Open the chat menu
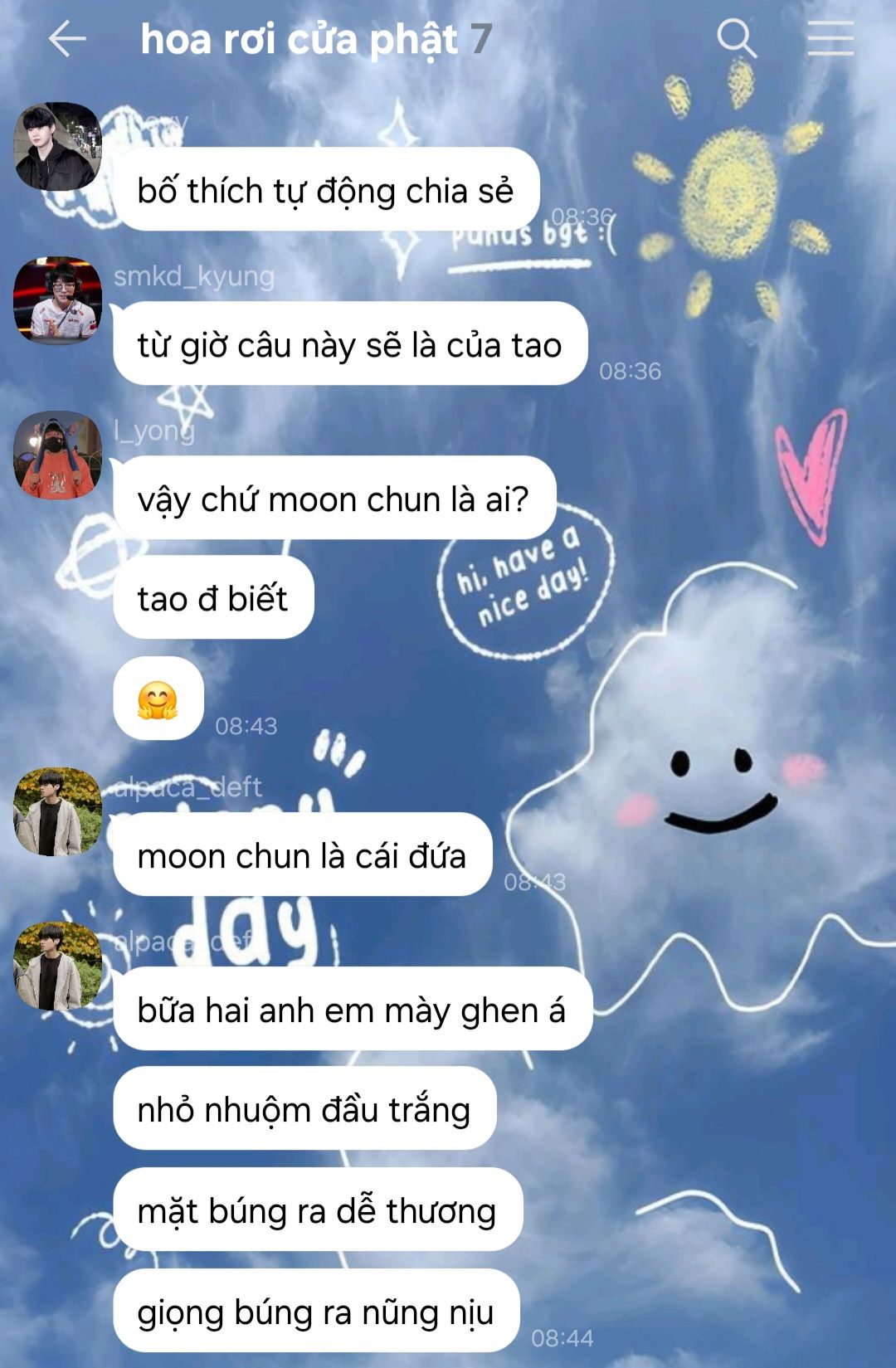Viewport: 896px width, 1368px height. click(830, 39)
